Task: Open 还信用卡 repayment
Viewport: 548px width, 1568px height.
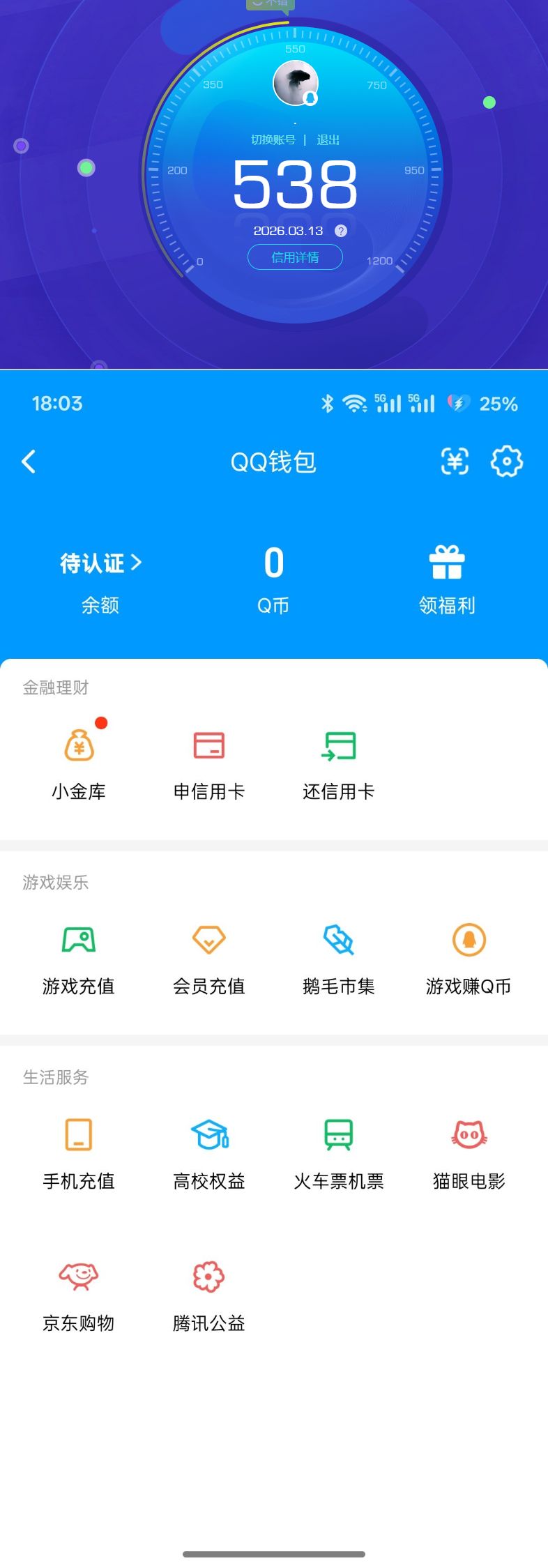Action: pos(339,762)
